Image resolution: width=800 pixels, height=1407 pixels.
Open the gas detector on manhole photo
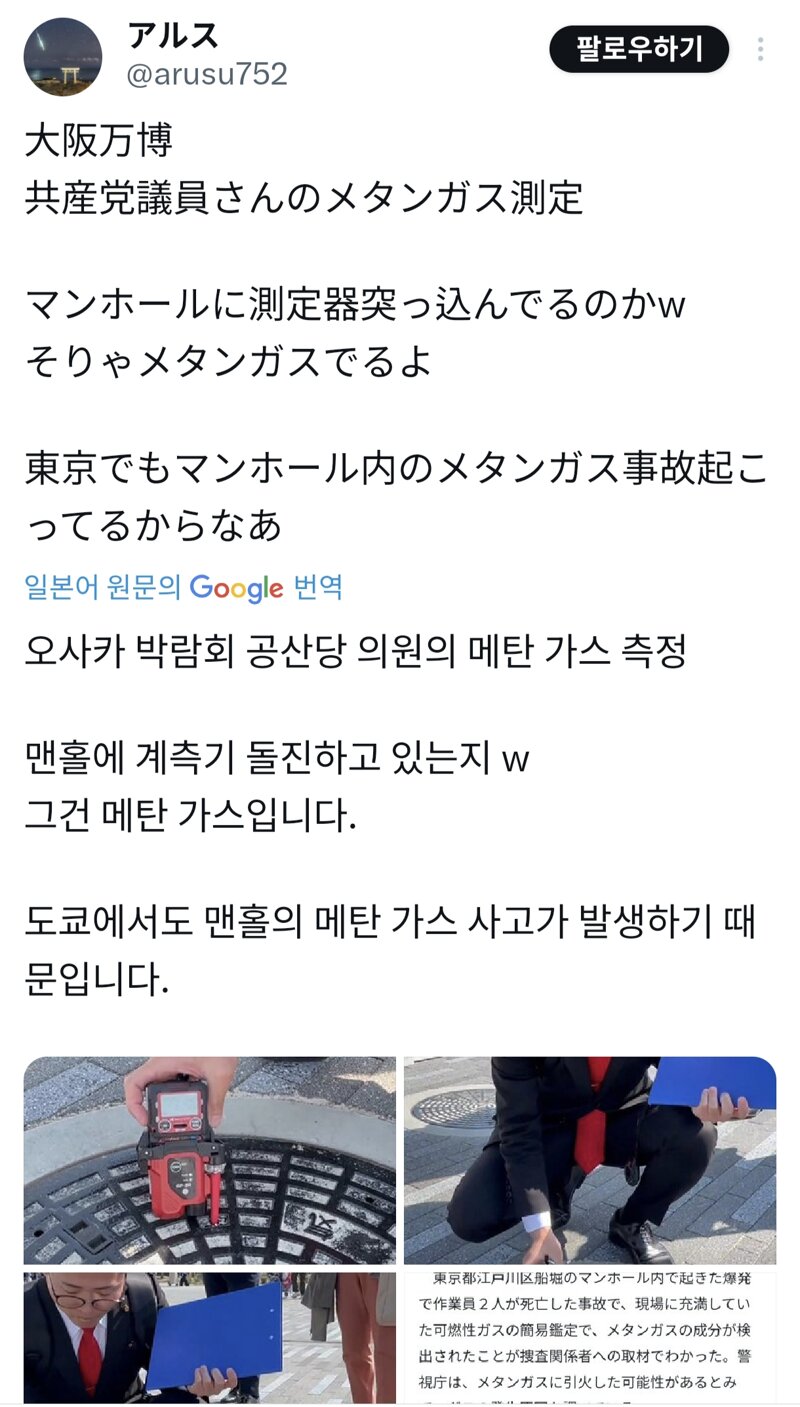(x=210, y=1160)
